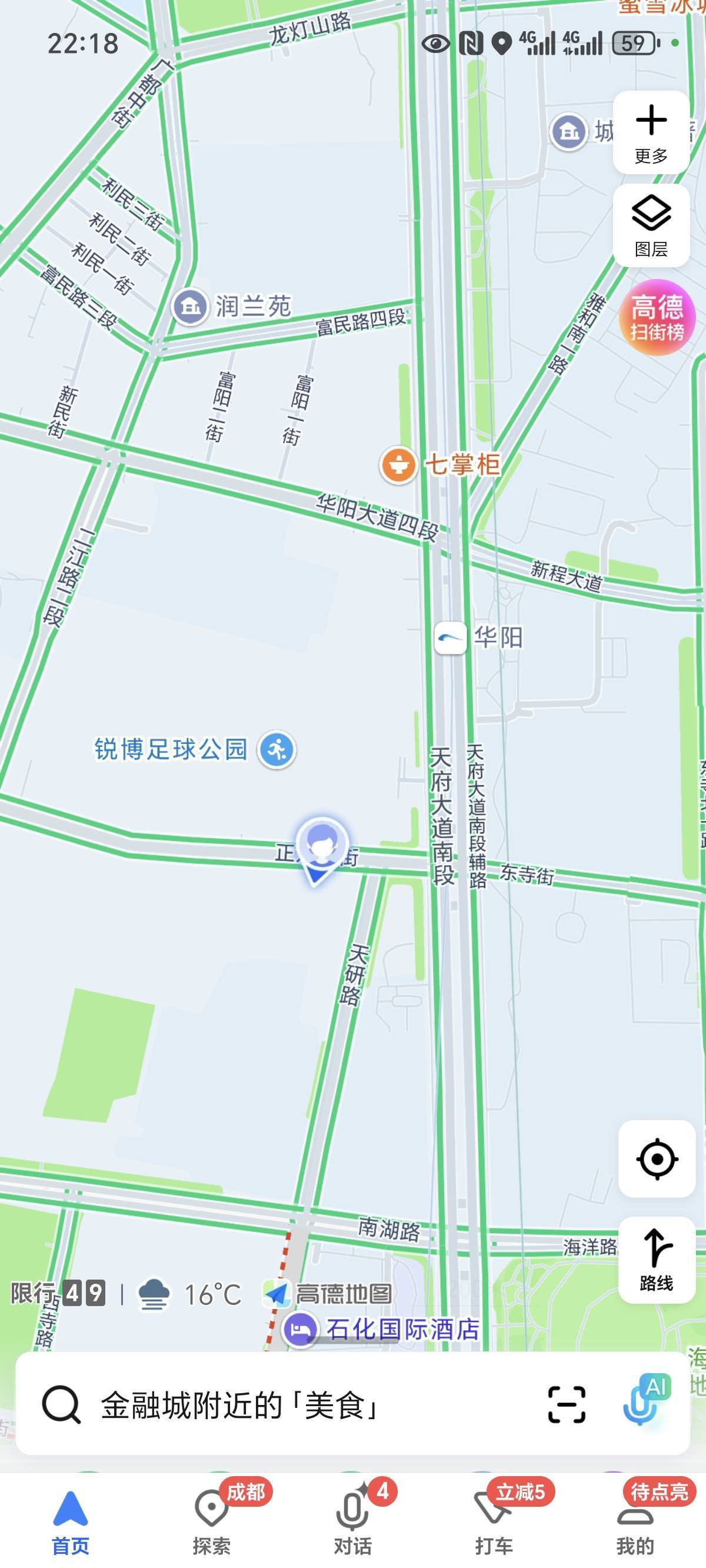The height and width of the screenshot is (1568, 706).
Task: Select the 石化国际酒店 hotel marker
Action: click(300, 1328)
